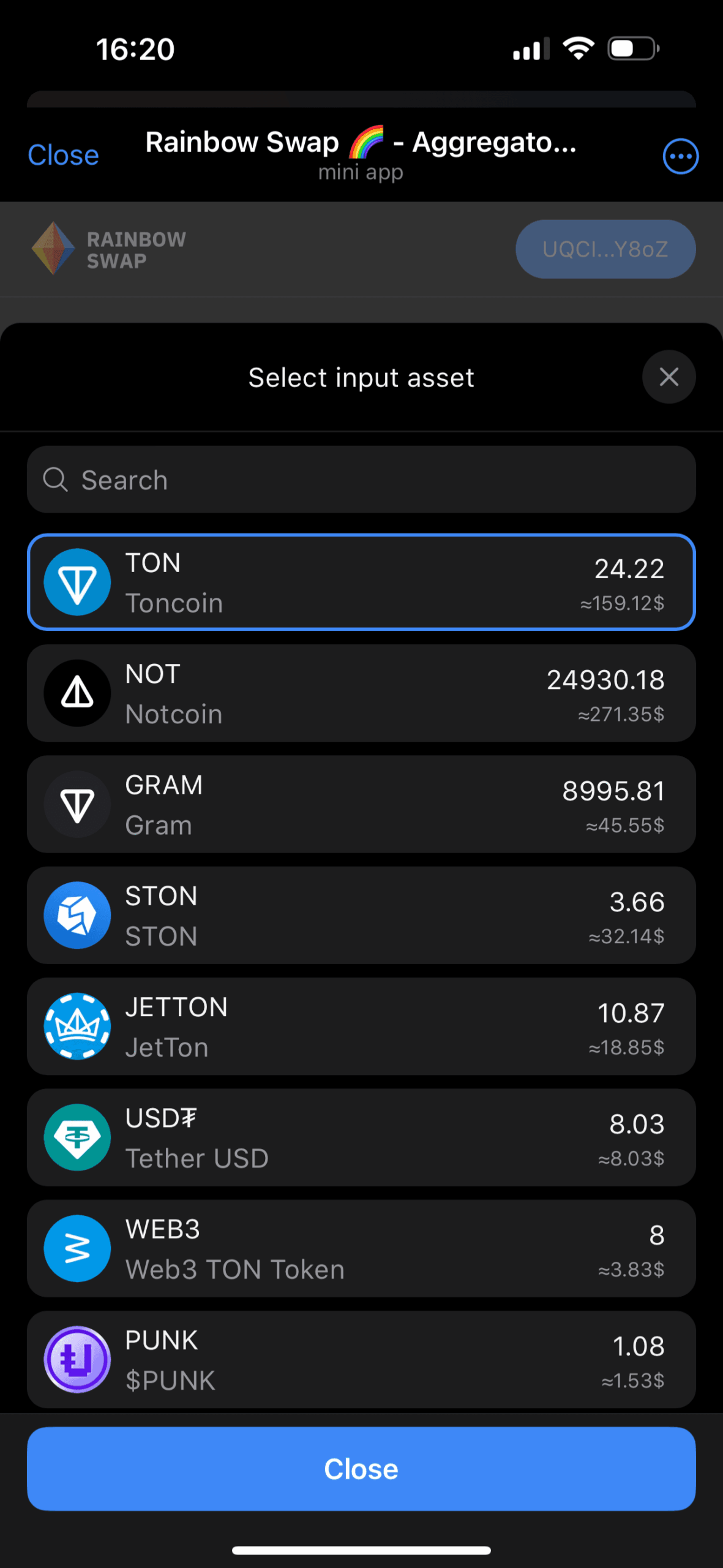Dismiss the Select input asset dialog
723x1568 pixels.
coord(669,377)
